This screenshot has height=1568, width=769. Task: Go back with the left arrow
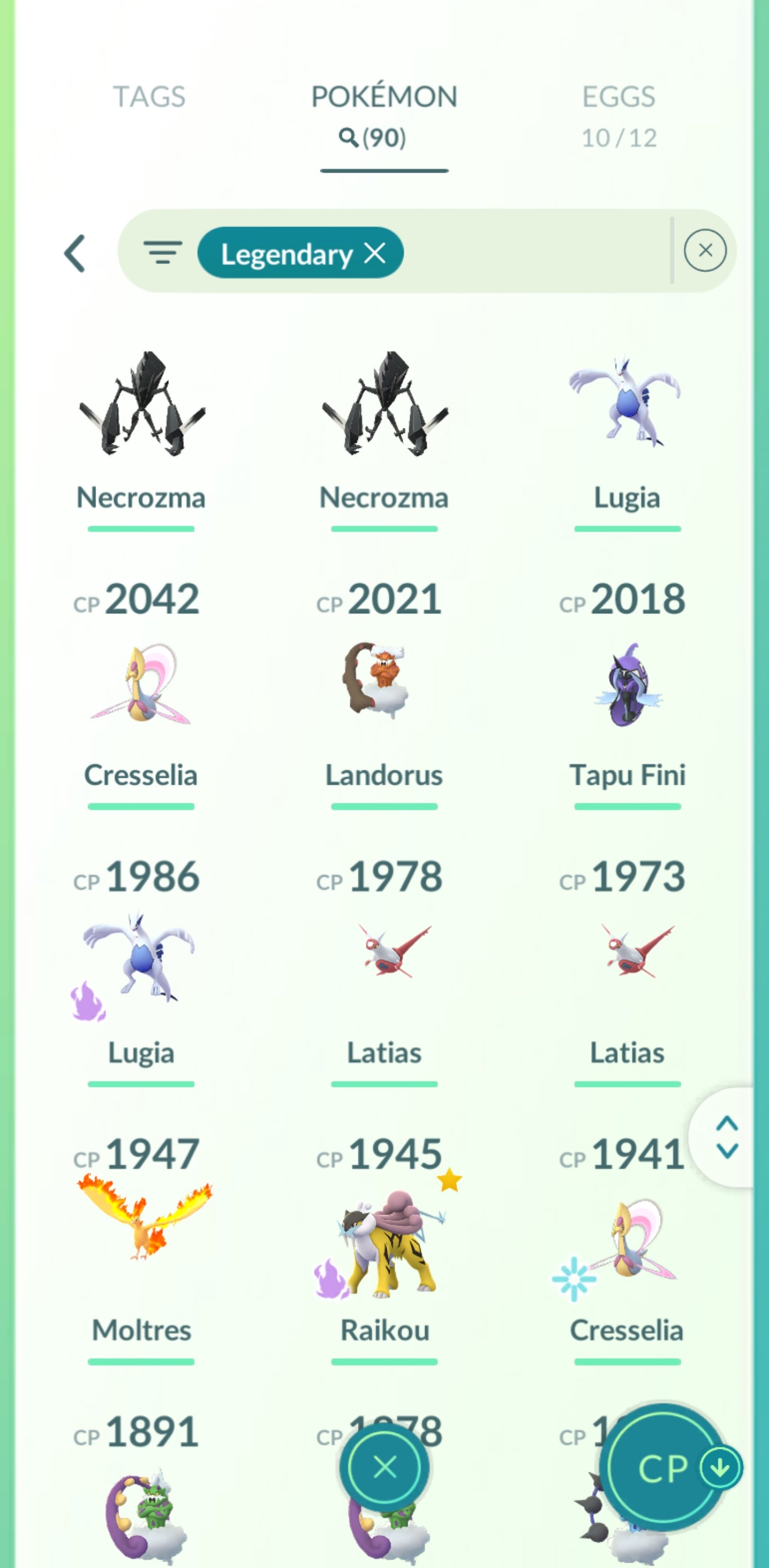[75, 253]
